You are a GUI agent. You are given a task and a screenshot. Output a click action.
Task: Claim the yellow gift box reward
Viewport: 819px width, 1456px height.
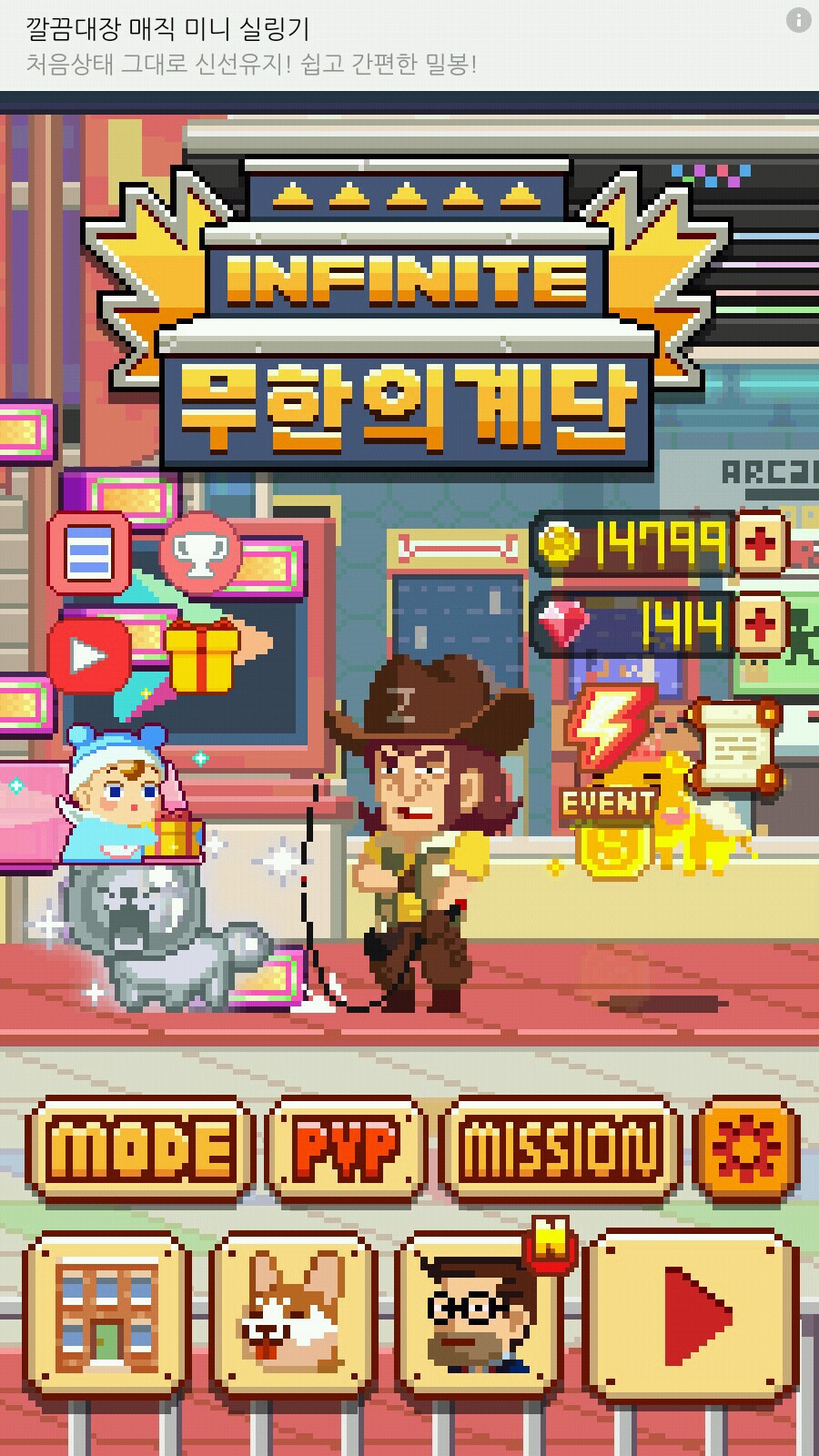[x=201, y=655]
